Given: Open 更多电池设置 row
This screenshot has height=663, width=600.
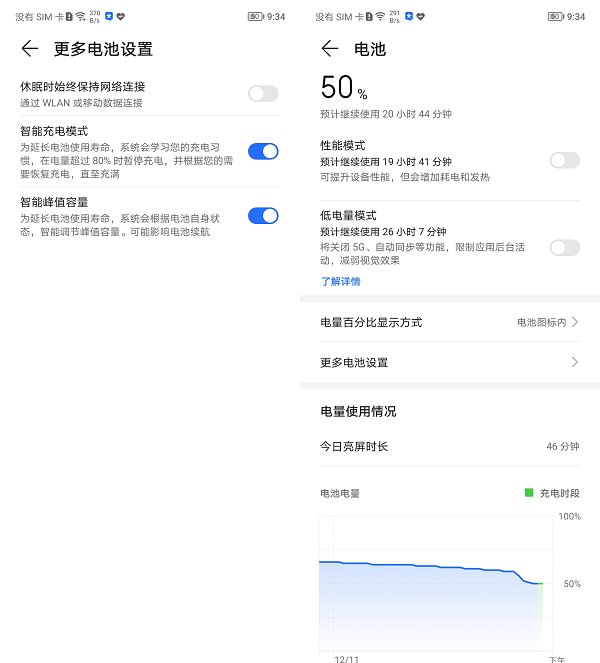Looking at the screenshot, I should 449,362.
